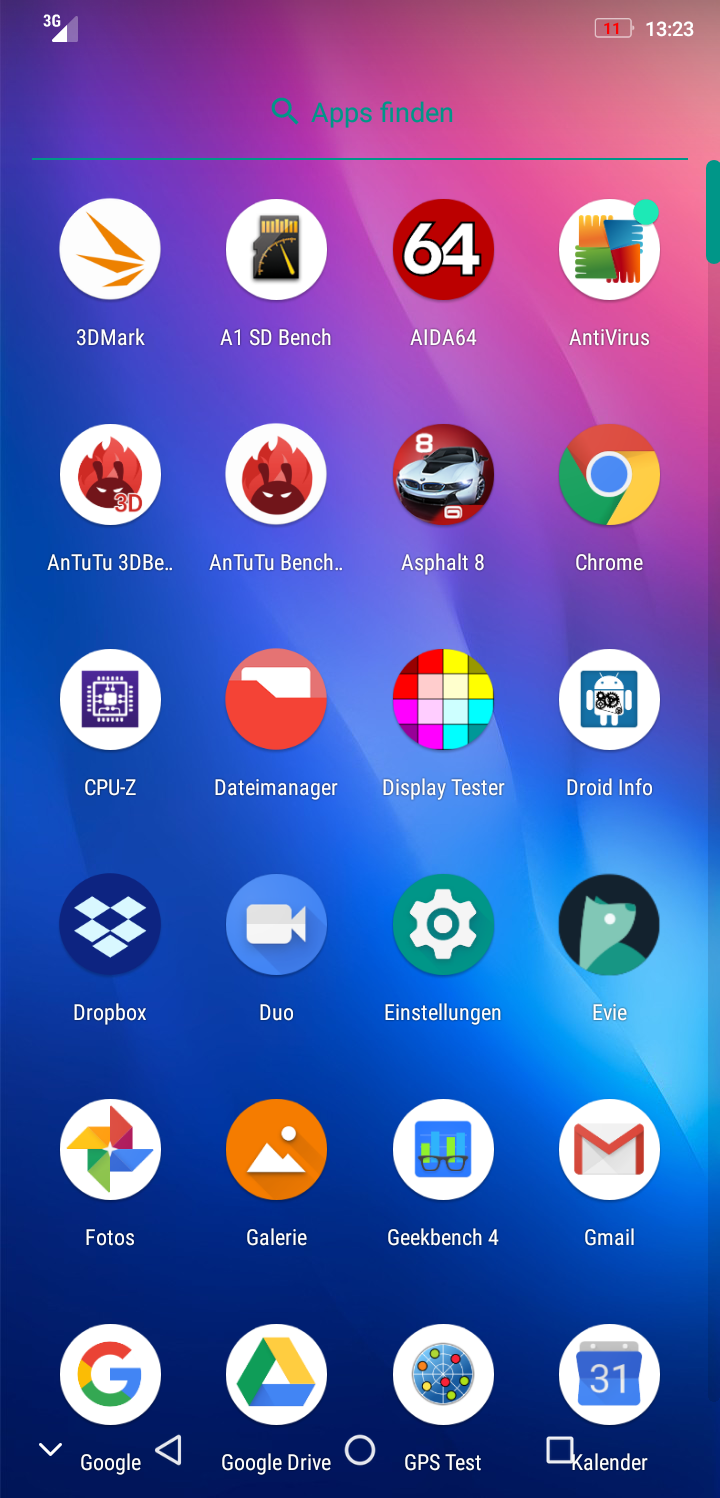Tap the Apps finden search field

coord(360,112)
